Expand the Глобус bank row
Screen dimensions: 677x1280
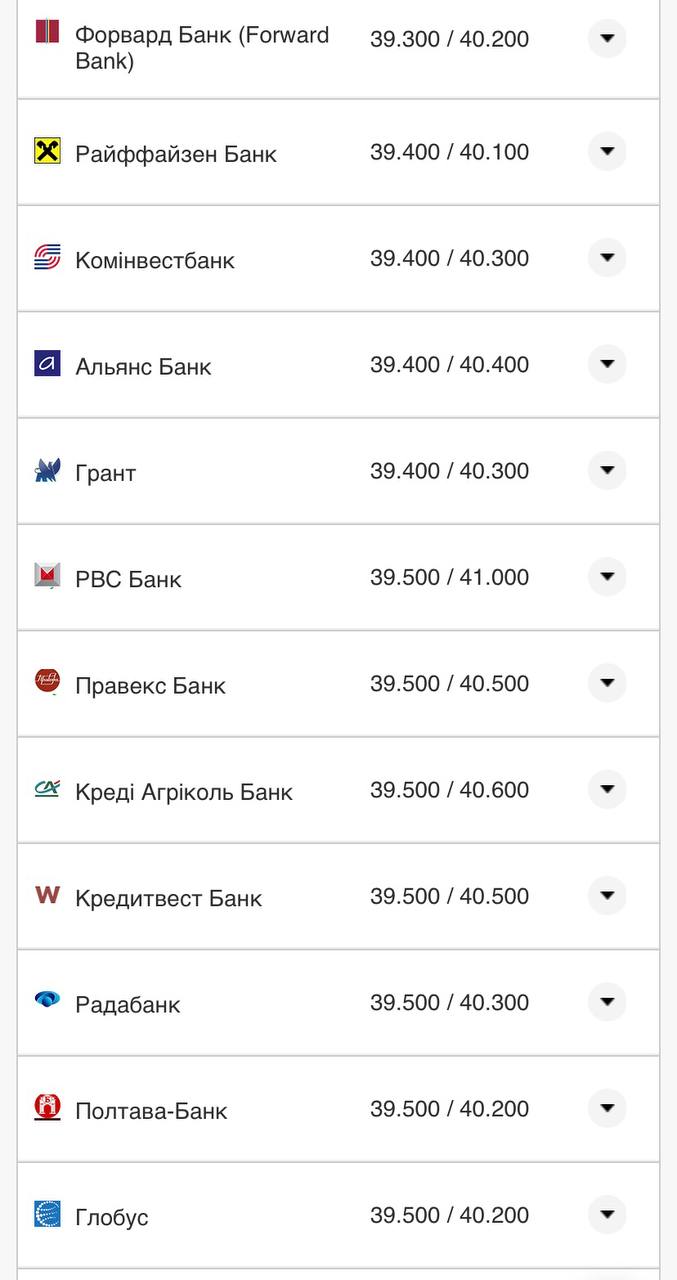(x=606, y=1215)
